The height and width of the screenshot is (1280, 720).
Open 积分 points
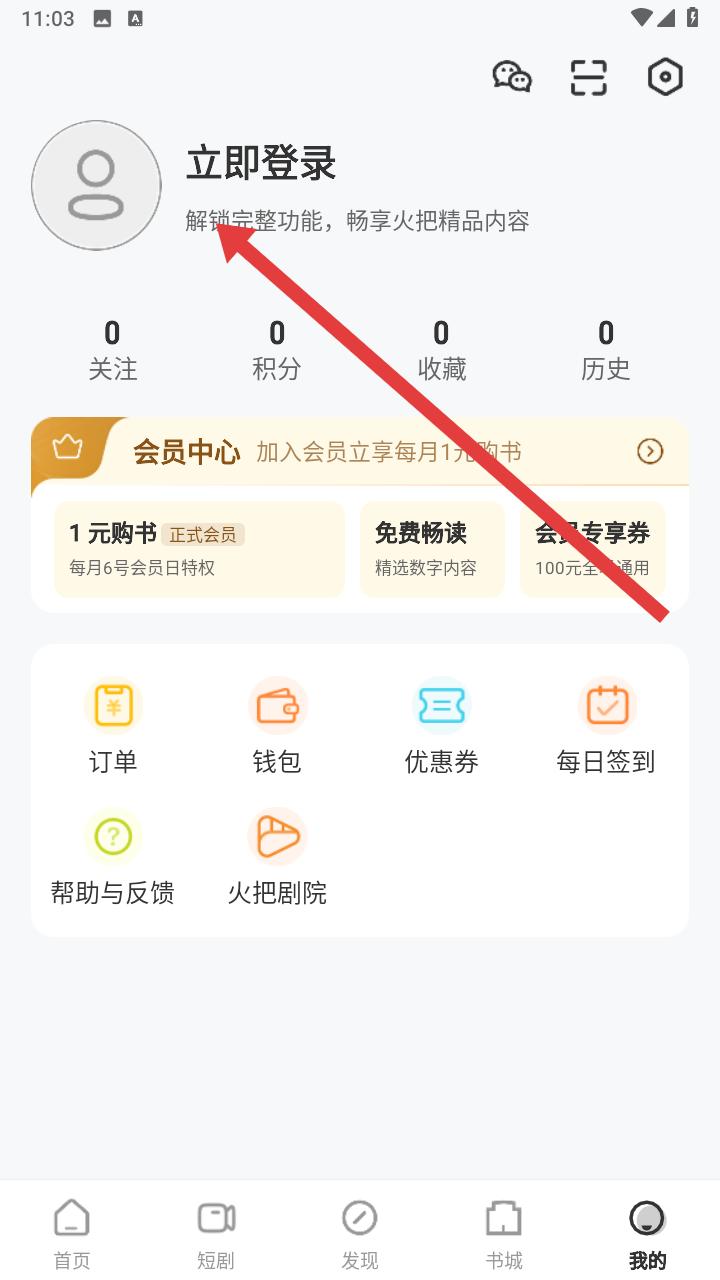point(277,350)
